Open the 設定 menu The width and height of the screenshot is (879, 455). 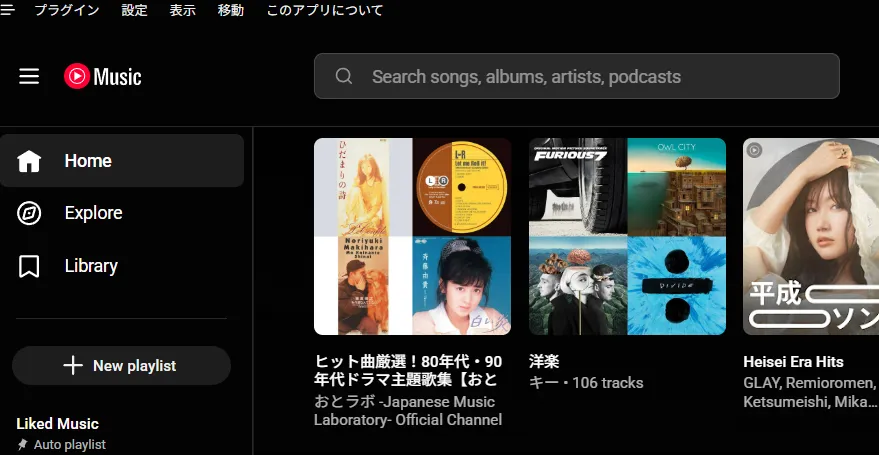pyautogui.click(x=134, y=10)
